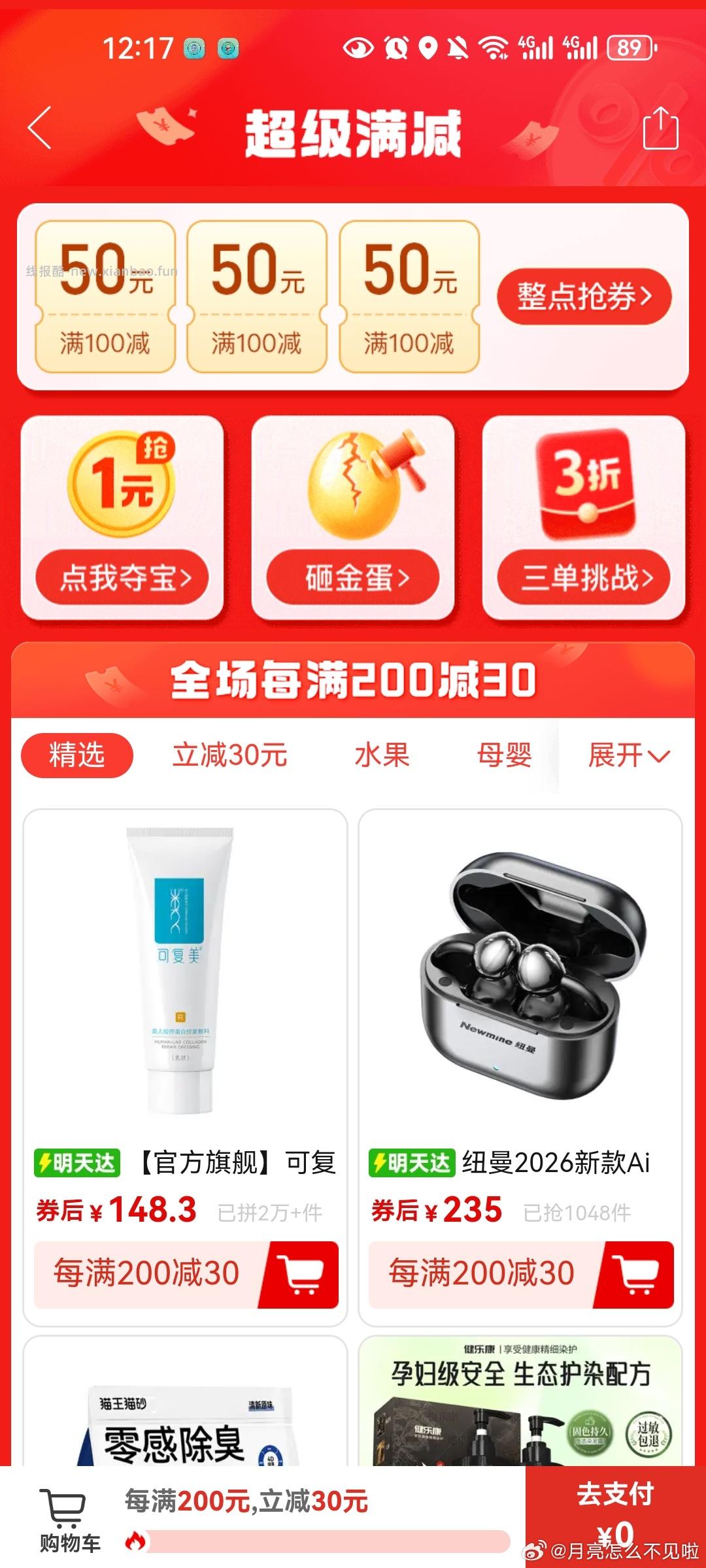The height and width of the screenshot is (1568, 706).
Task: Start the 三单挑战 3折 challenge
Action: pyautogui.click(x=584, y=578)
